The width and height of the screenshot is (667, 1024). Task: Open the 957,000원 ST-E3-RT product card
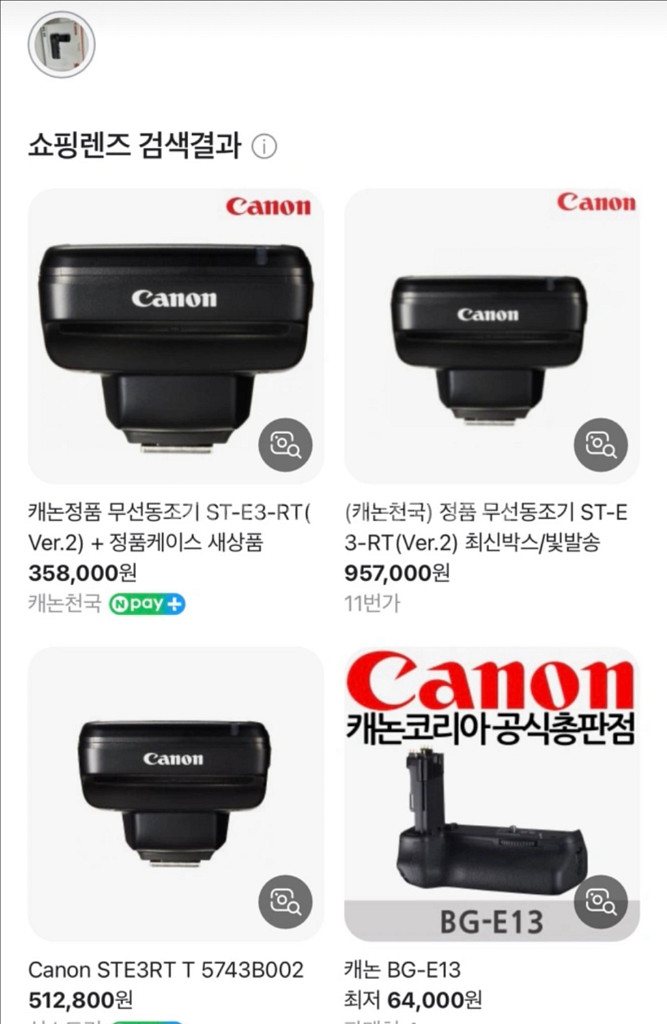point(491,336)
